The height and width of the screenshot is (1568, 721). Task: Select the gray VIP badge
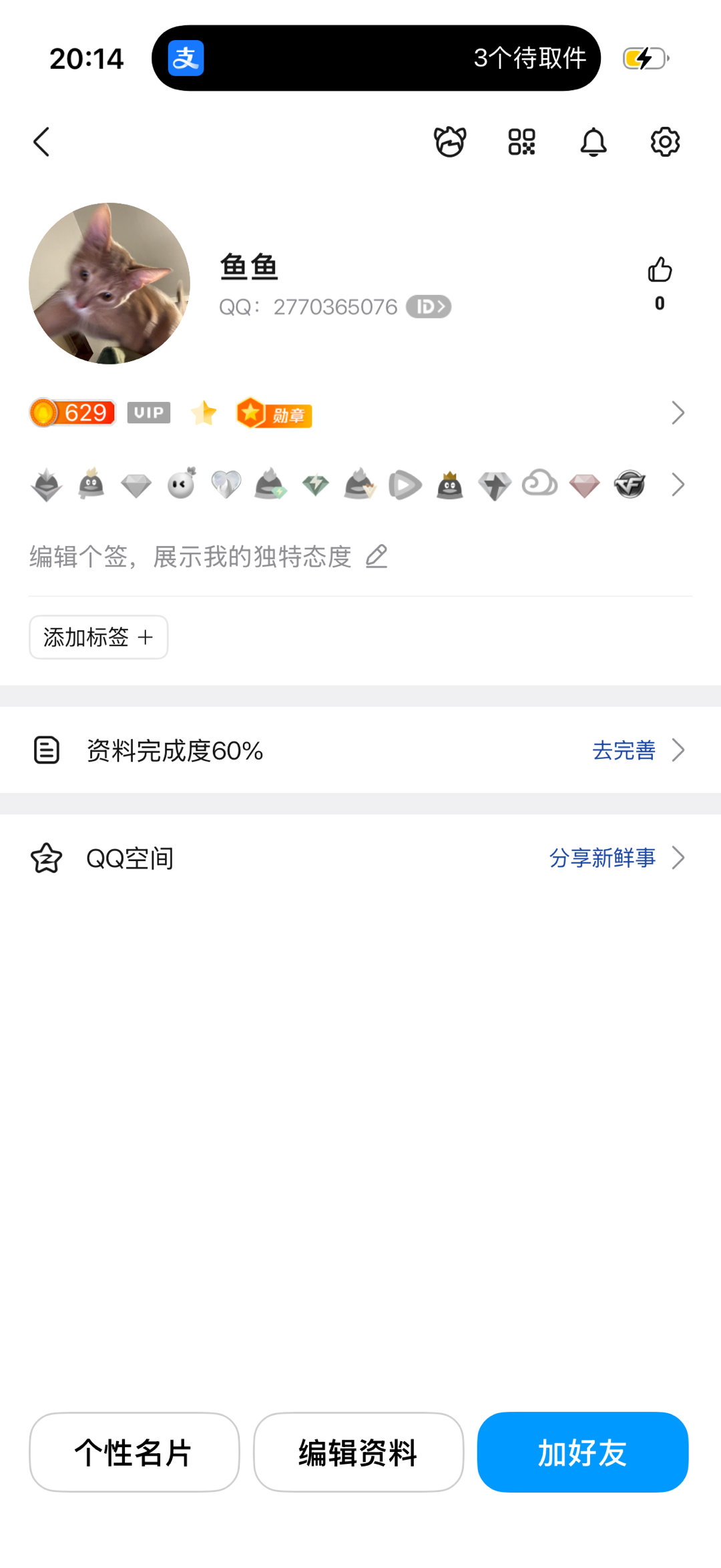149,413
